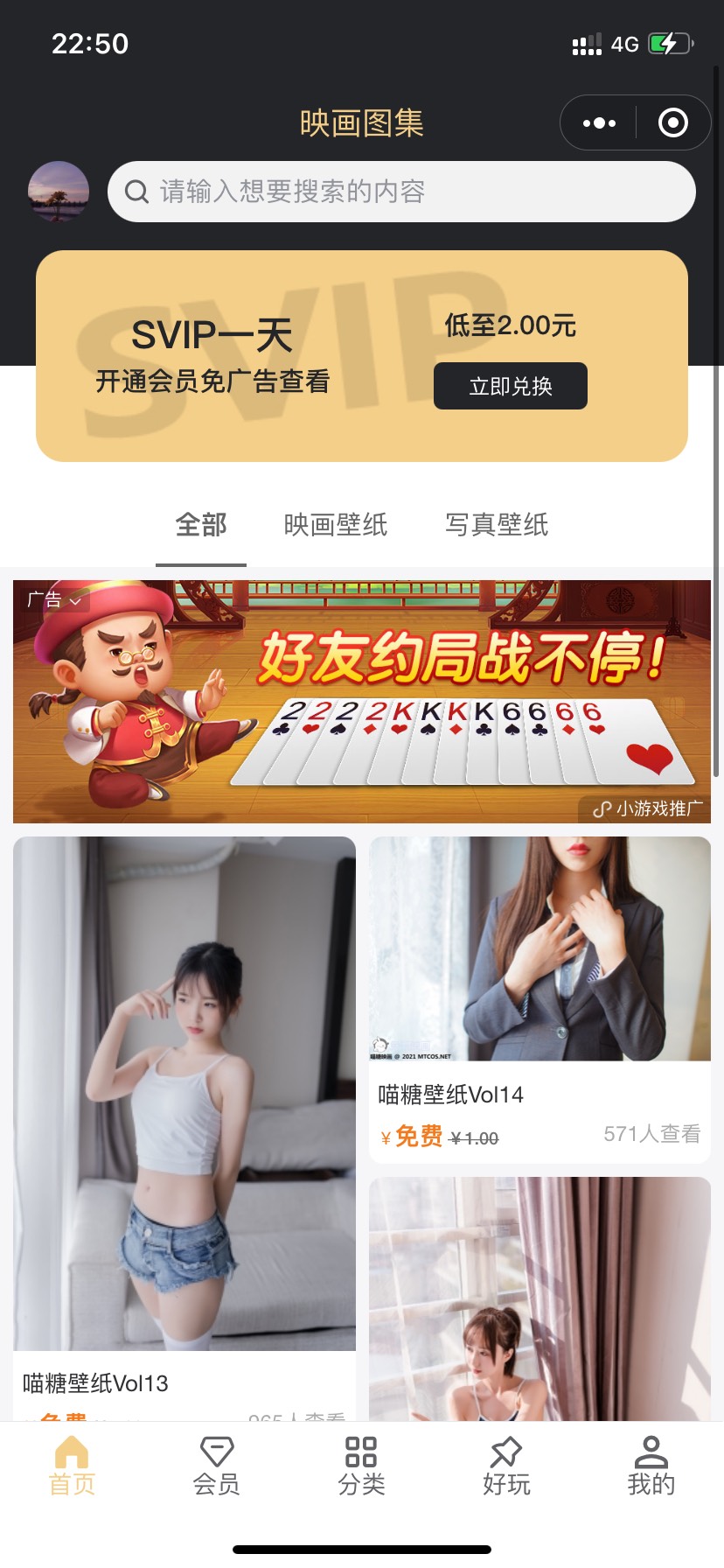Select the 会员 membership icon
724x1568 pixels.
tap(216, 1452)
